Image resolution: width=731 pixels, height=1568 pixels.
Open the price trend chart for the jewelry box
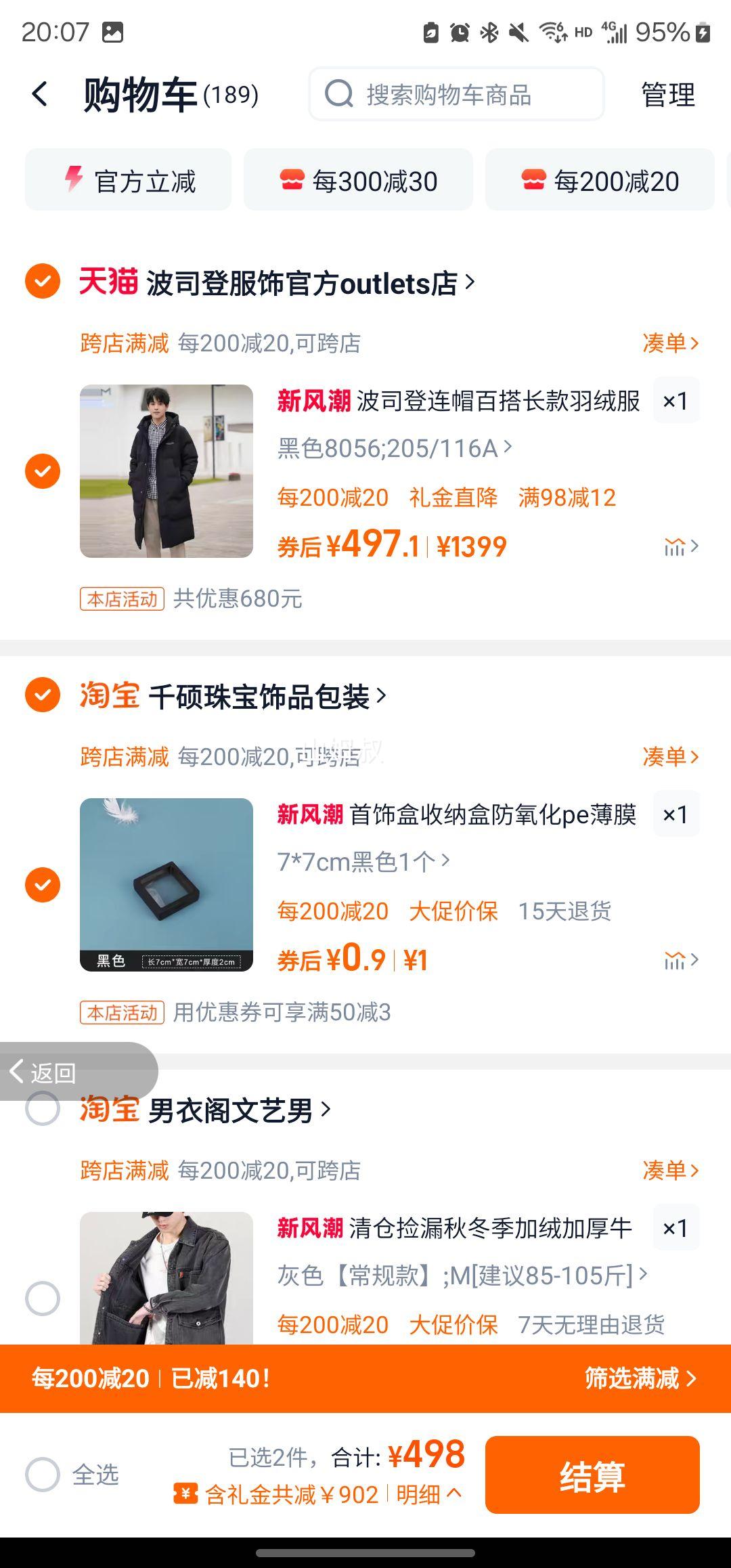677,959
